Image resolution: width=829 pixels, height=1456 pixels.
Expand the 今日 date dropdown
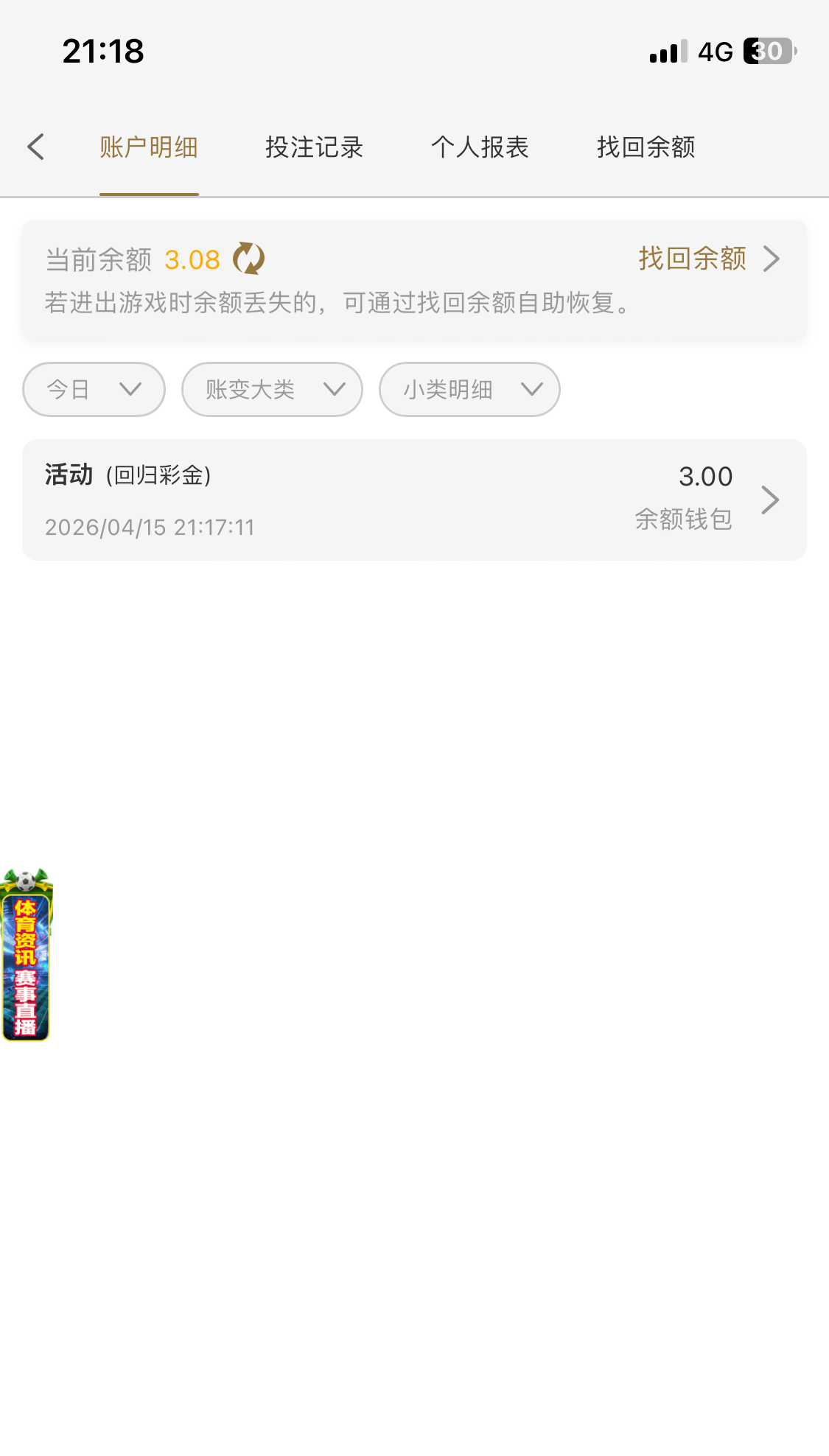click(94, 389)
